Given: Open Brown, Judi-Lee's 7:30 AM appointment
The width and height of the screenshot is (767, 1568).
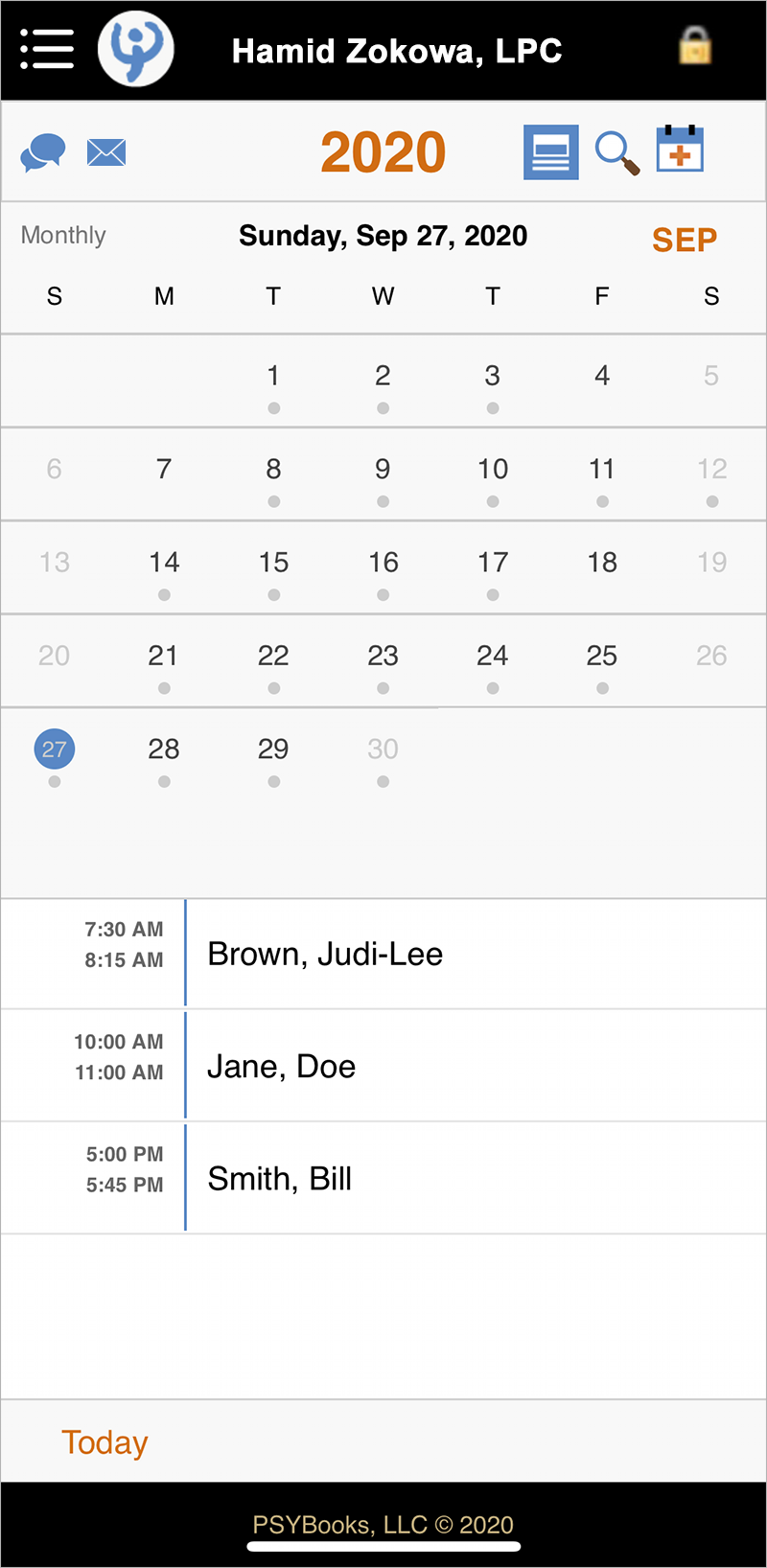Looking at the screenshot, I should coord(383,954).
